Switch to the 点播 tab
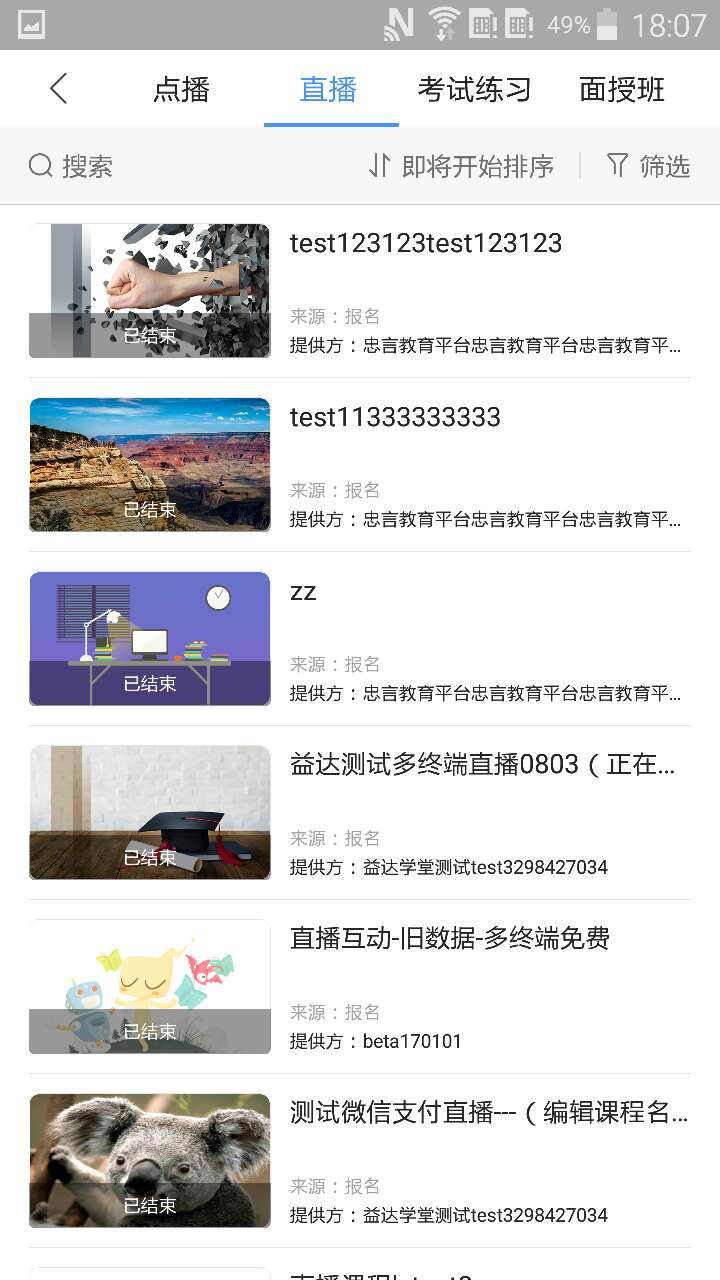This screenshot has width=720, height=1280. [181, 89]
